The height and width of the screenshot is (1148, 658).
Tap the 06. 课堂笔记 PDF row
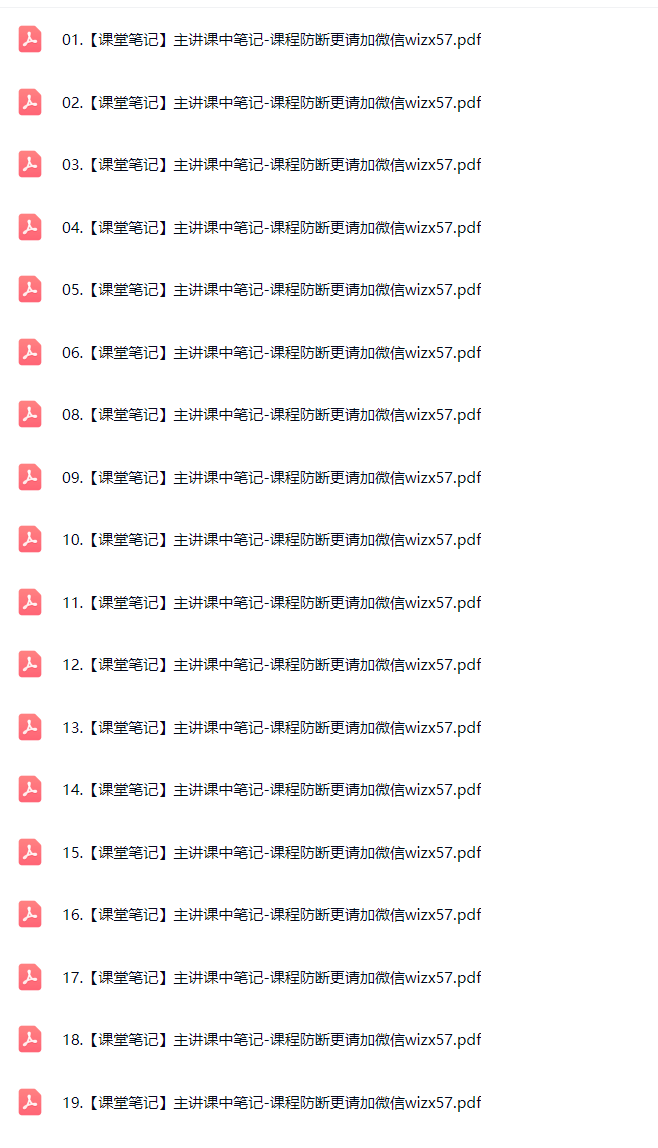point(270,352)
